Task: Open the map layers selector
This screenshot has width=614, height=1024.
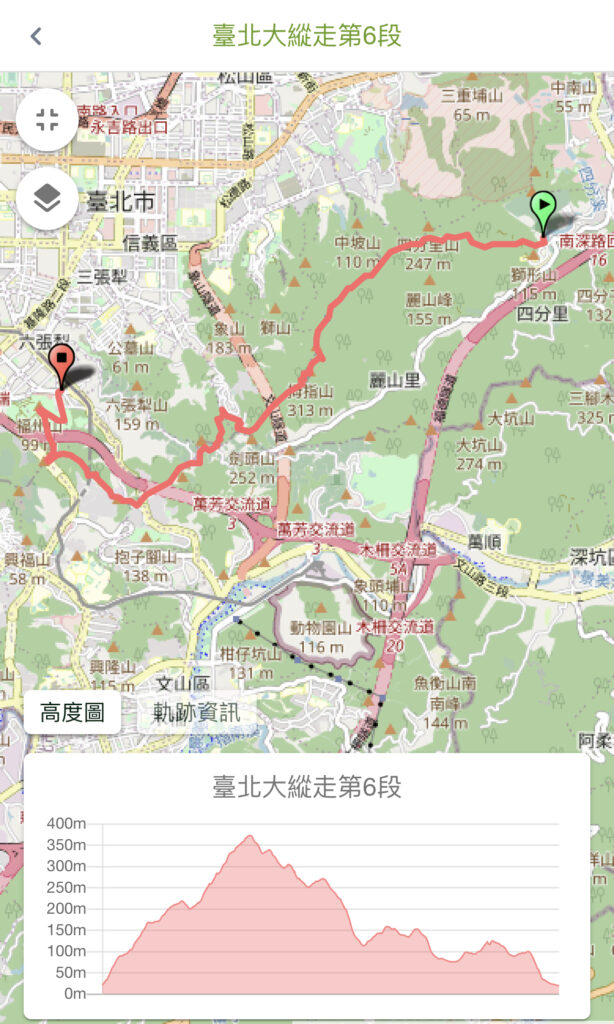Action: pos(47,199)
